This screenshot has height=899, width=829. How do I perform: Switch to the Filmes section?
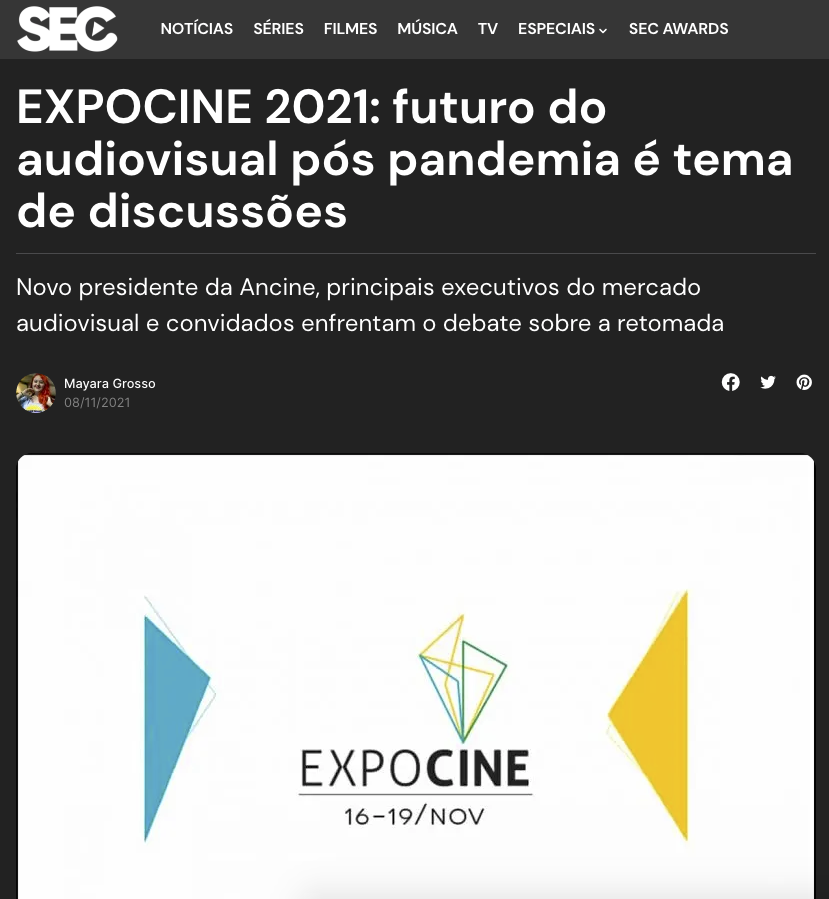coord(350,29)
